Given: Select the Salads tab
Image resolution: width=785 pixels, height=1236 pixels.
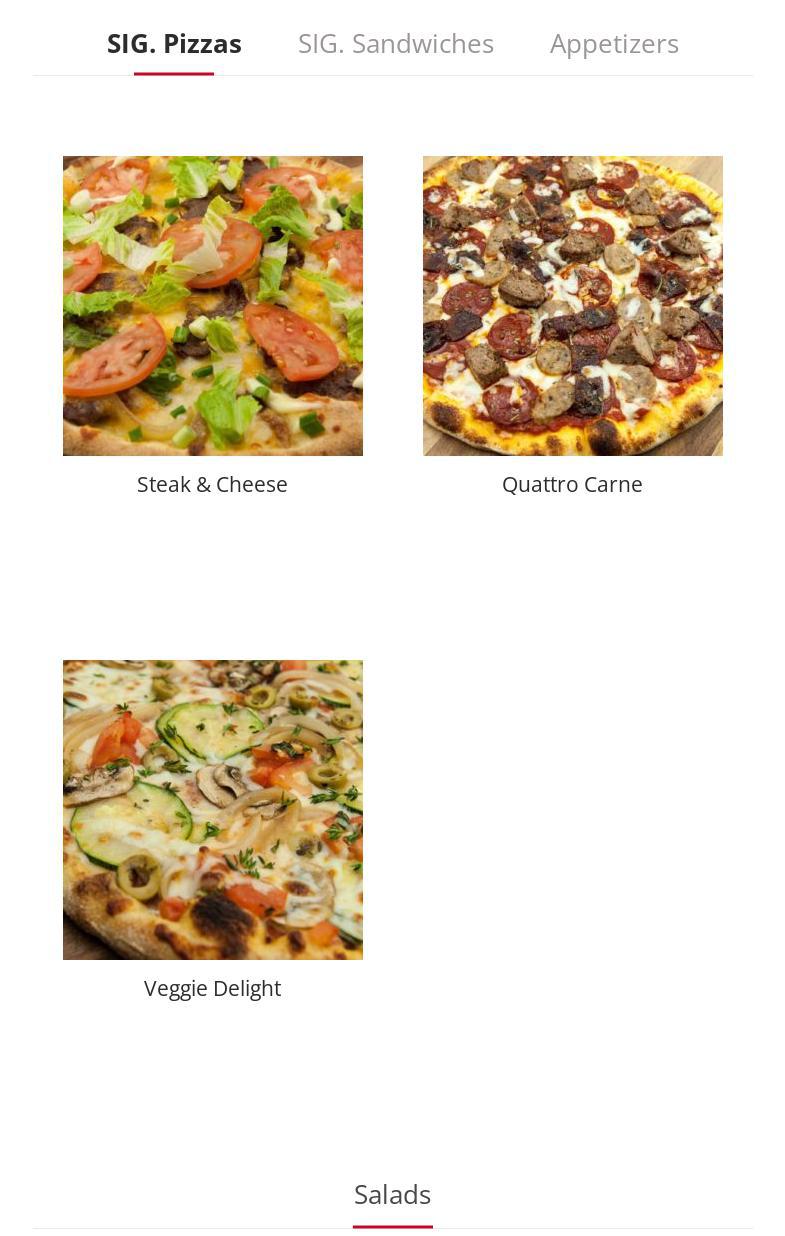Looking at the screenshot, I should click(x=392, y=1194).
